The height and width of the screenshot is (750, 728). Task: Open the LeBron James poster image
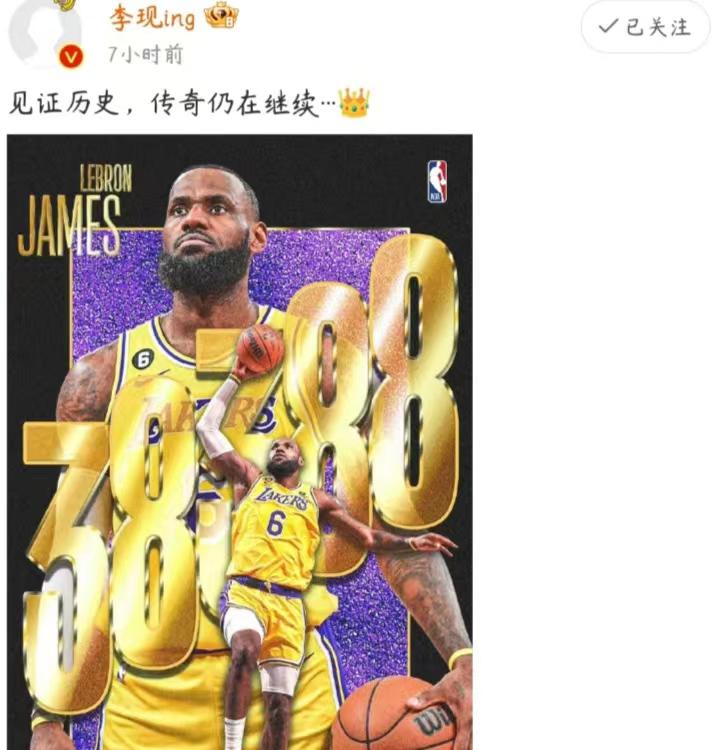tap(240, 440)
